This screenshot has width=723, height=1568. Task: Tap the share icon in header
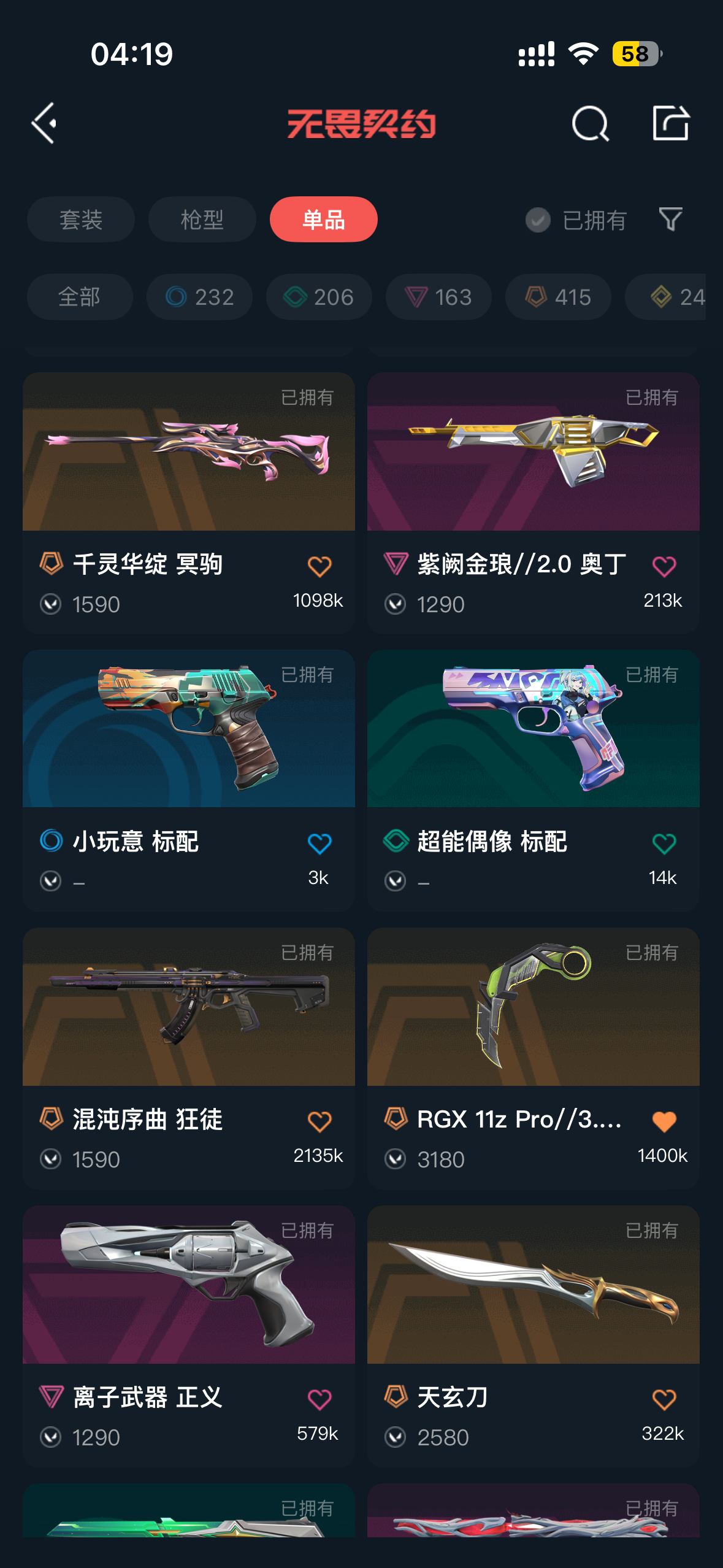(x=670, y=123)
